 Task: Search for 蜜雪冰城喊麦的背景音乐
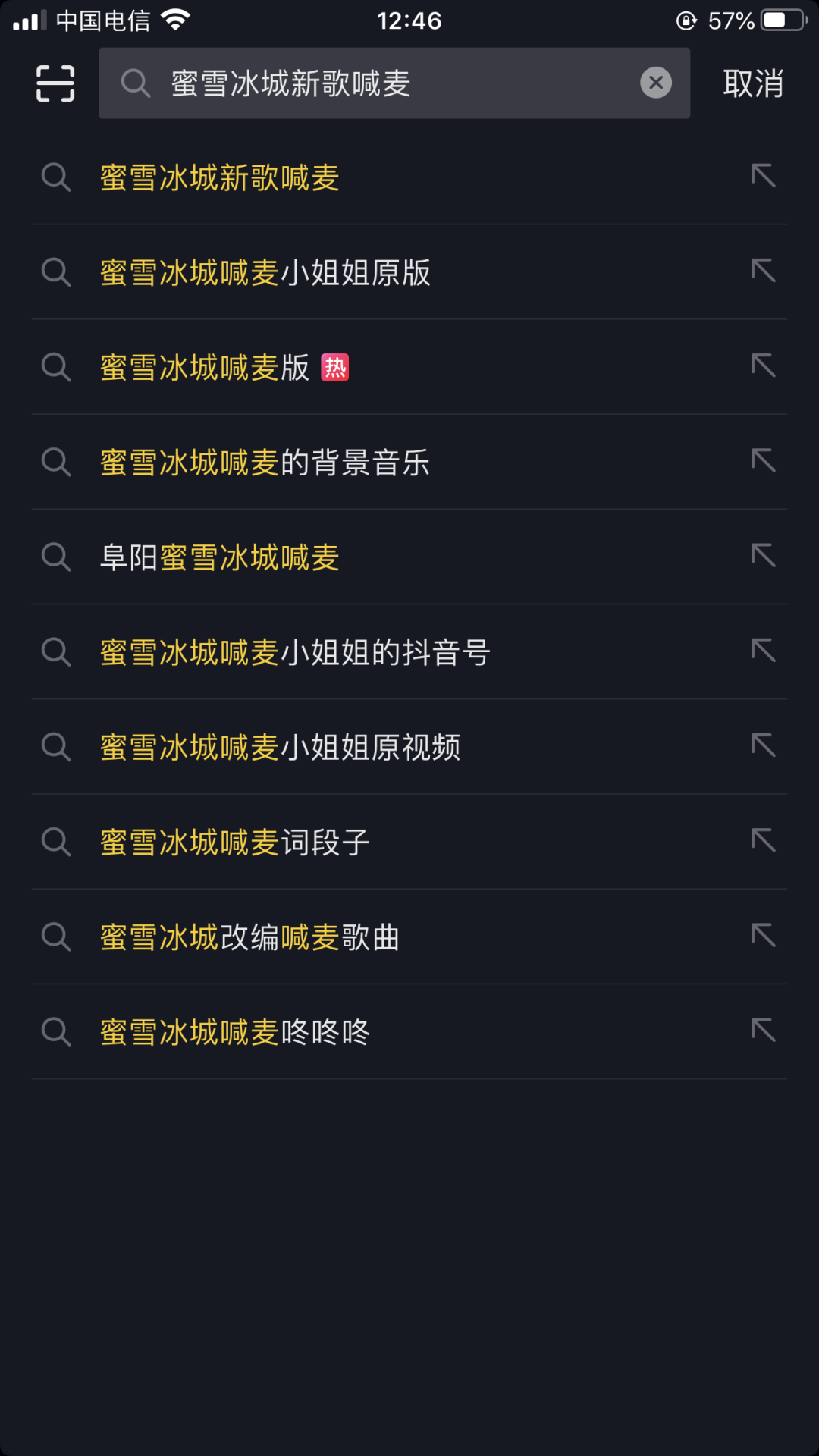click(265, 463)
